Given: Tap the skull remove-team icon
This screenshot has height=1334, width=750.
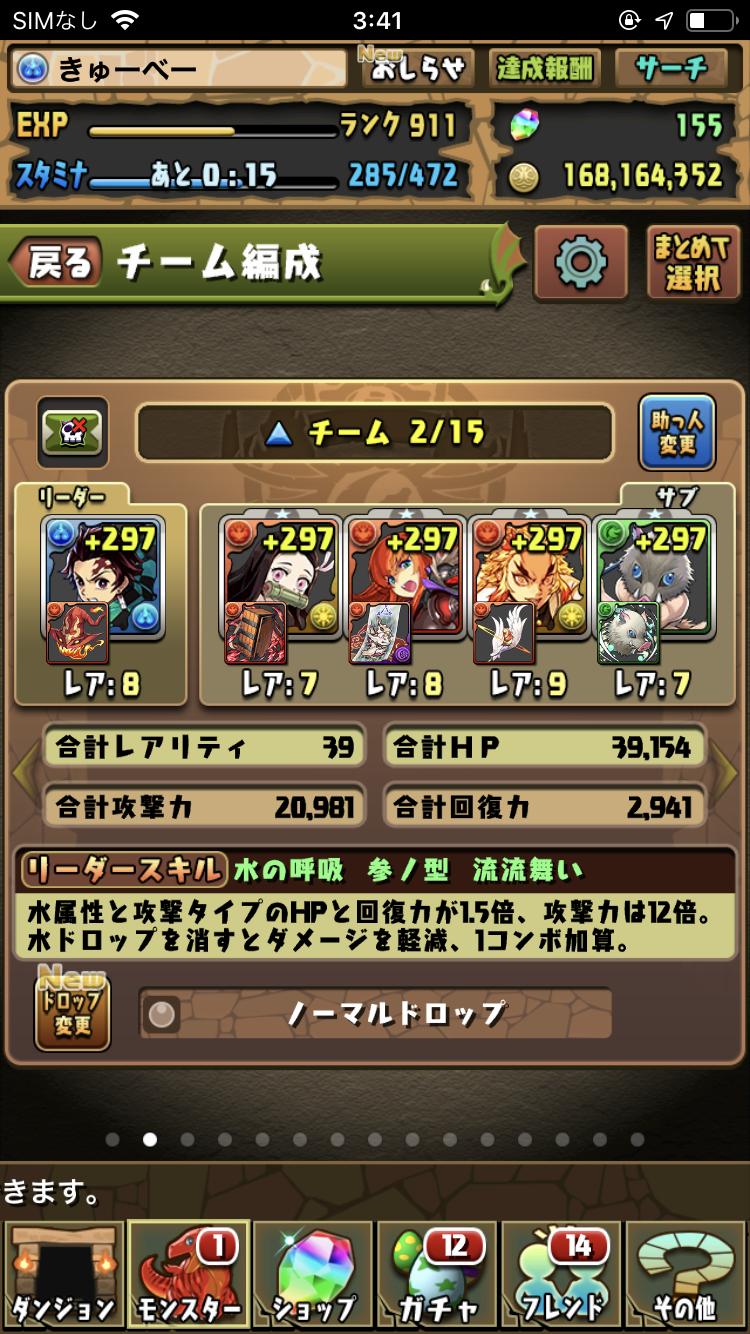Looking at the screenshot, I should pyautogui.click(x=72, y=433).
